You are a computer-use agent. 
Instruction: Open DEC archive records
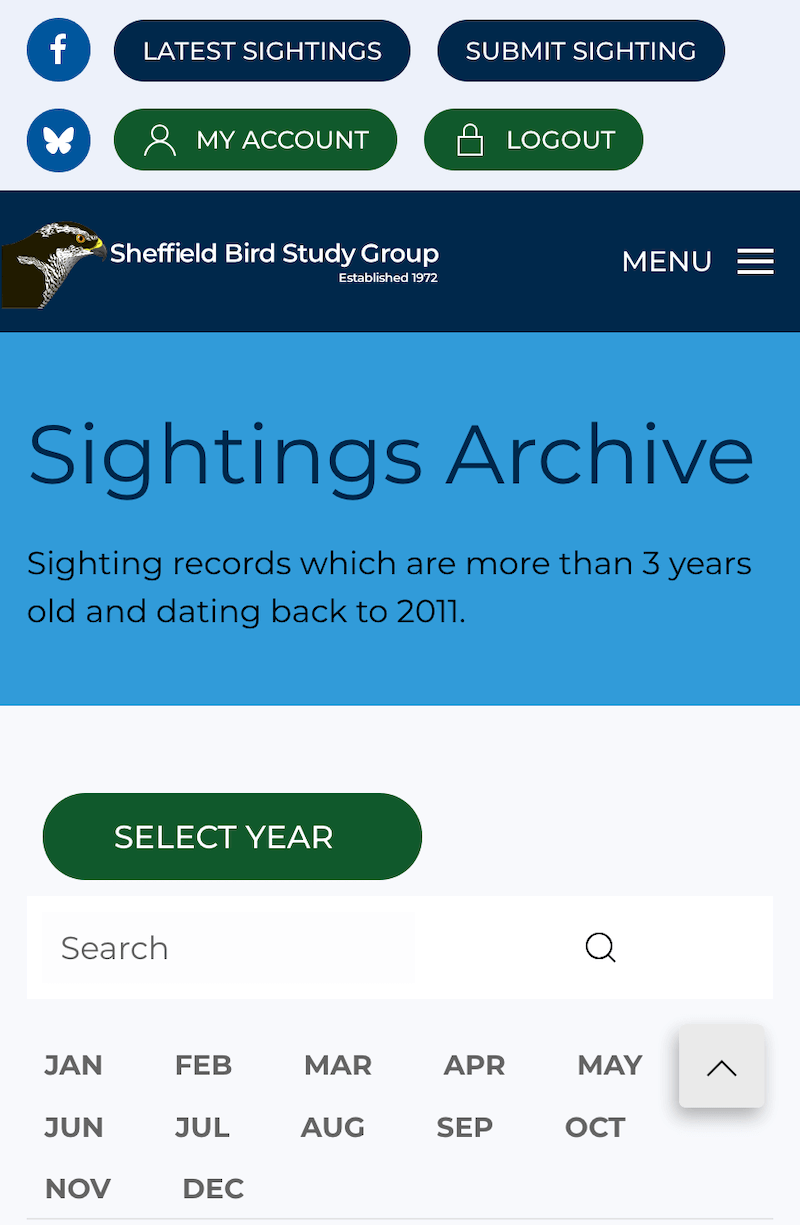click(213, 1189)
